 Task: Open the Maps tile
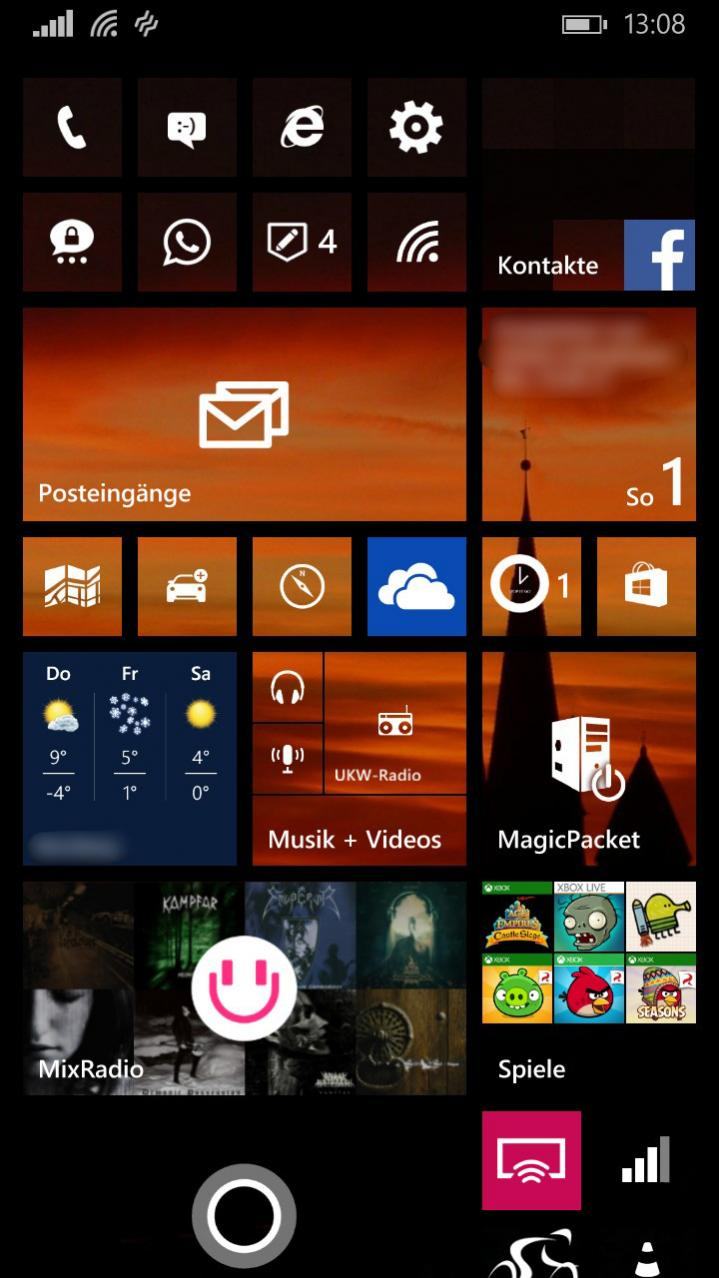[x=72, y=586]
